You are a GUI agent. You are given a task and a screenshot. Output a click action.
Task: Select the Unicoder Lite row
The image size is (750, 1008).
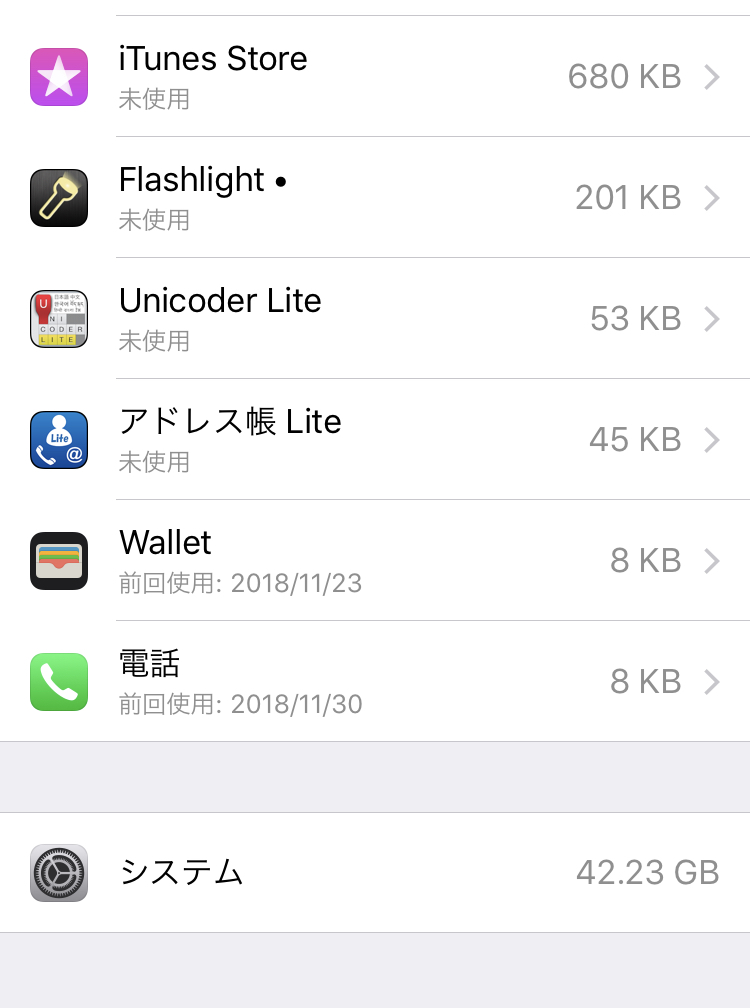coord(375,319)
